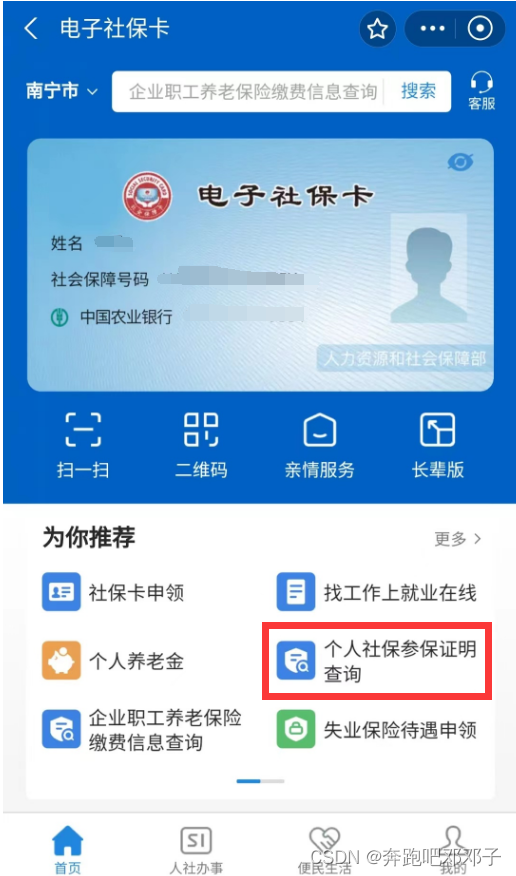Contact 客服 via the headset icon
The width and height of the screenshot is (516, 876).
[x=481, y=91]
